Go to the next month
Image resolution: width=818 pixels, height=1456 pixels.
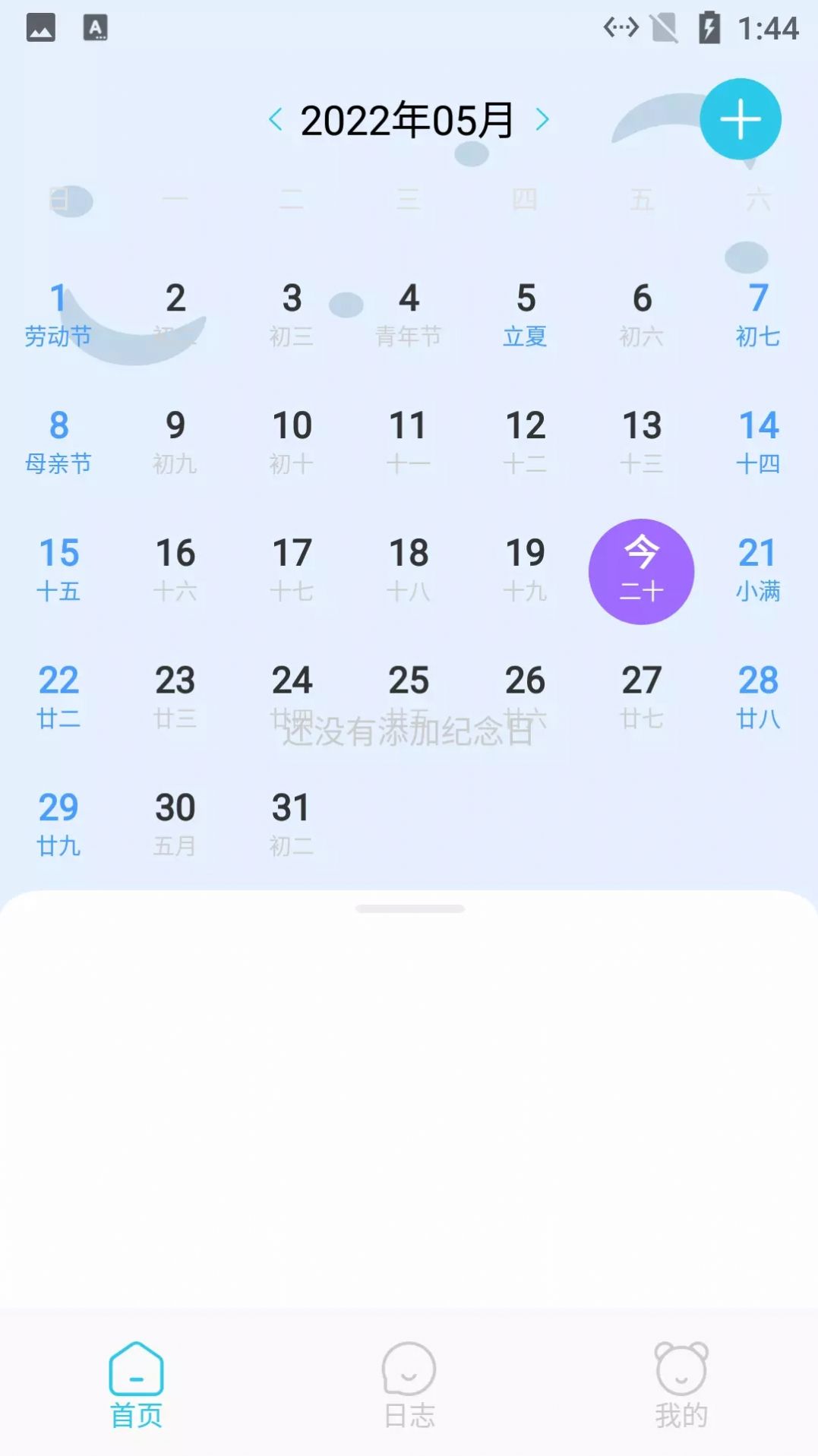pyautogui.click(x=542, y=119)
